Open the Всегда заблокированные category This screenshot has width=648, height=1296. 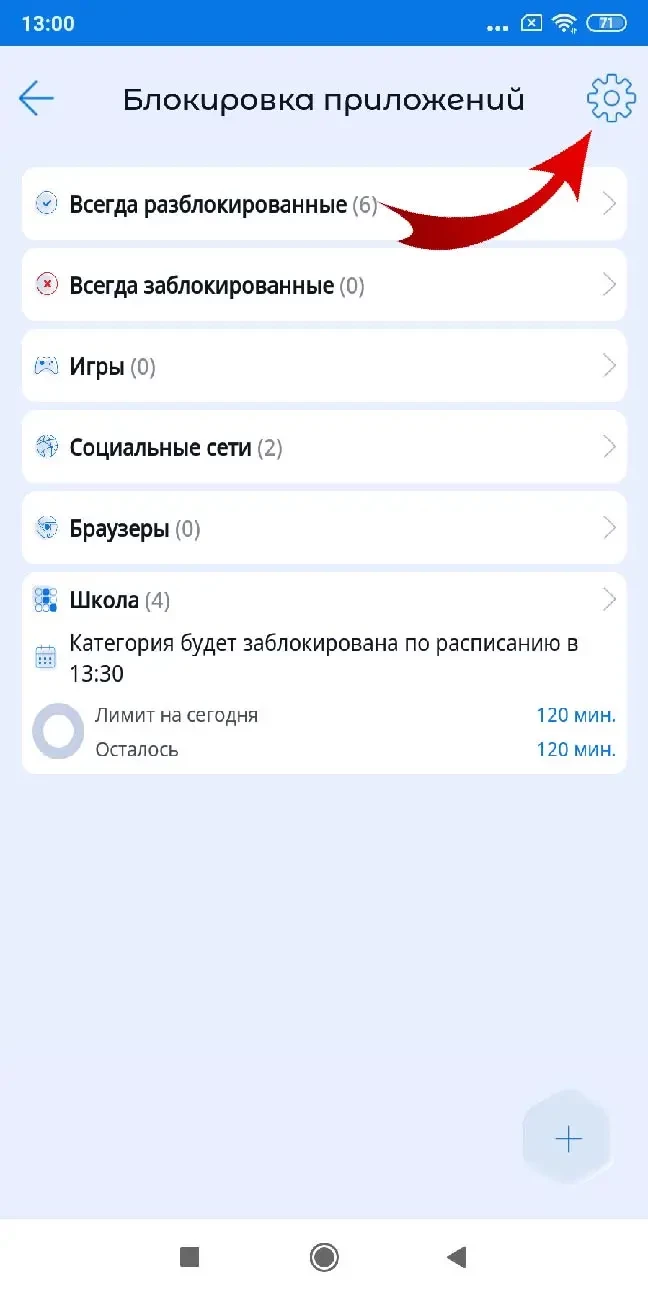(323, 286)
